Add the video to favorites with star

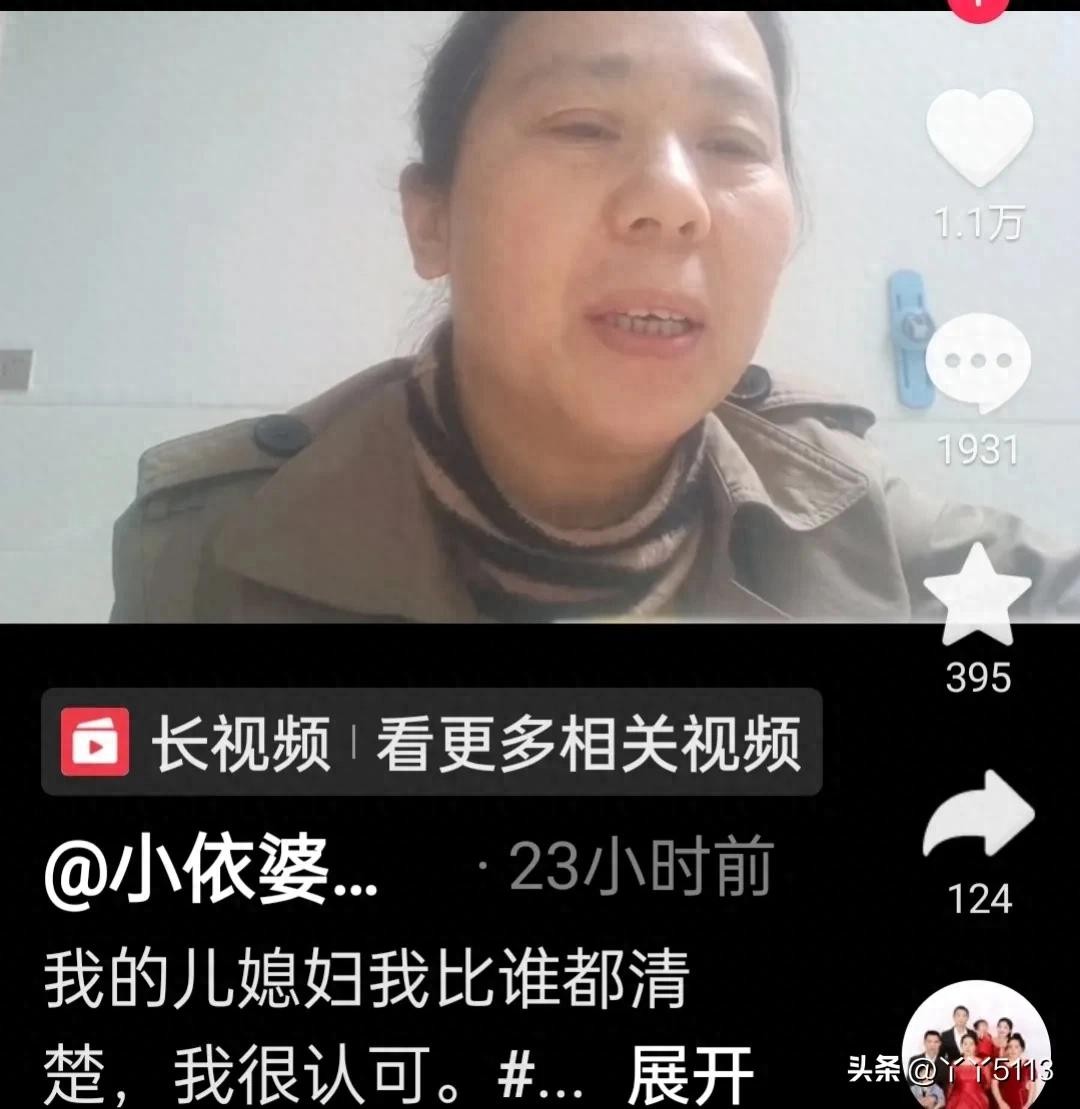(x=977, y=597)
